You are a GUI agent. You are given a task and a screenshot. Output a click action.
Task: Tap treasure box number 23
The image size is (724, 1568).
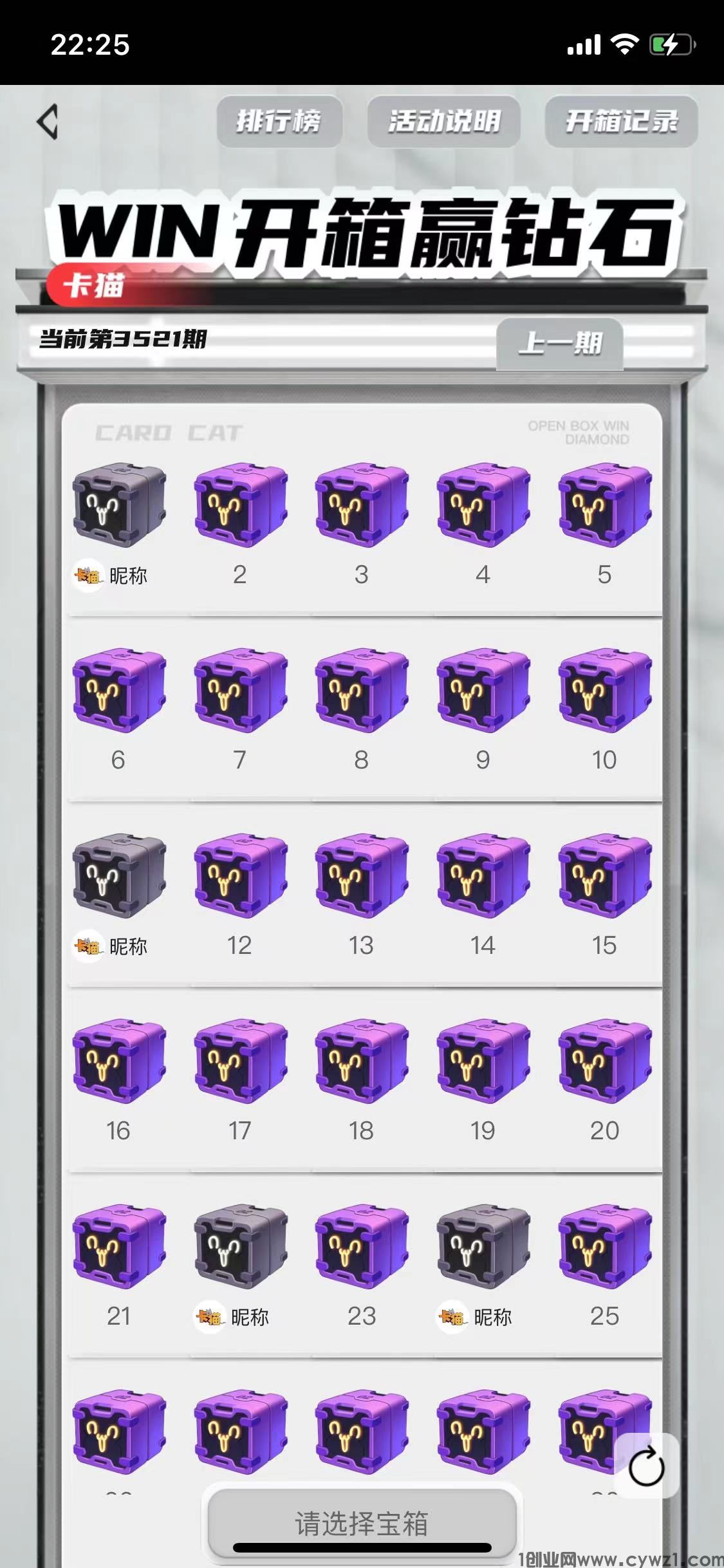coord(362,1247)
